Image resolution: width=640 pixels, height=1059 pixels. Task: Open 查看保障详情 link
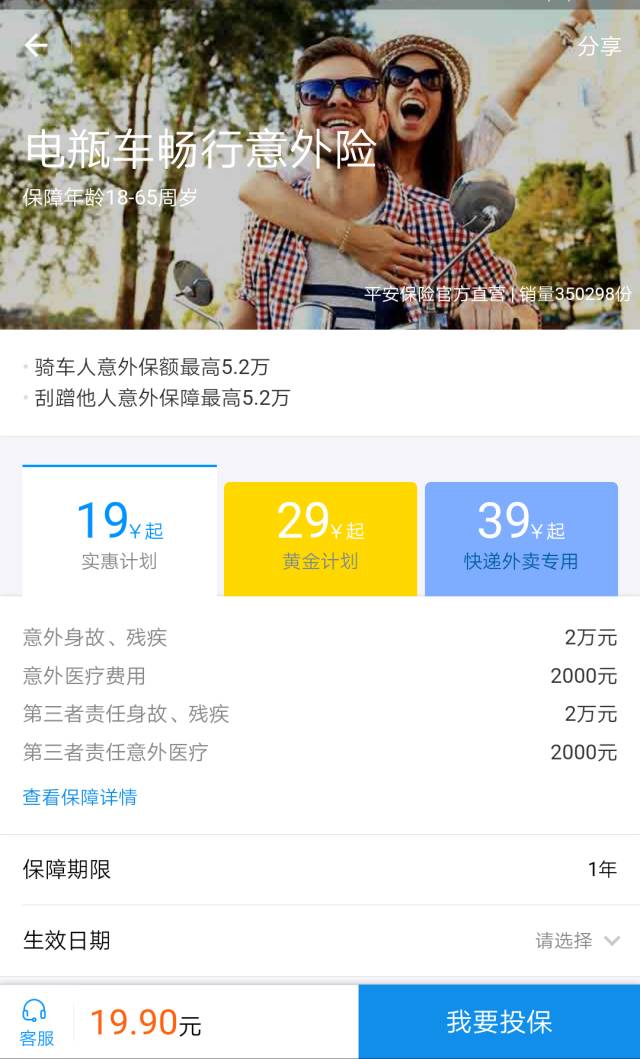click(x=80, y=797)
